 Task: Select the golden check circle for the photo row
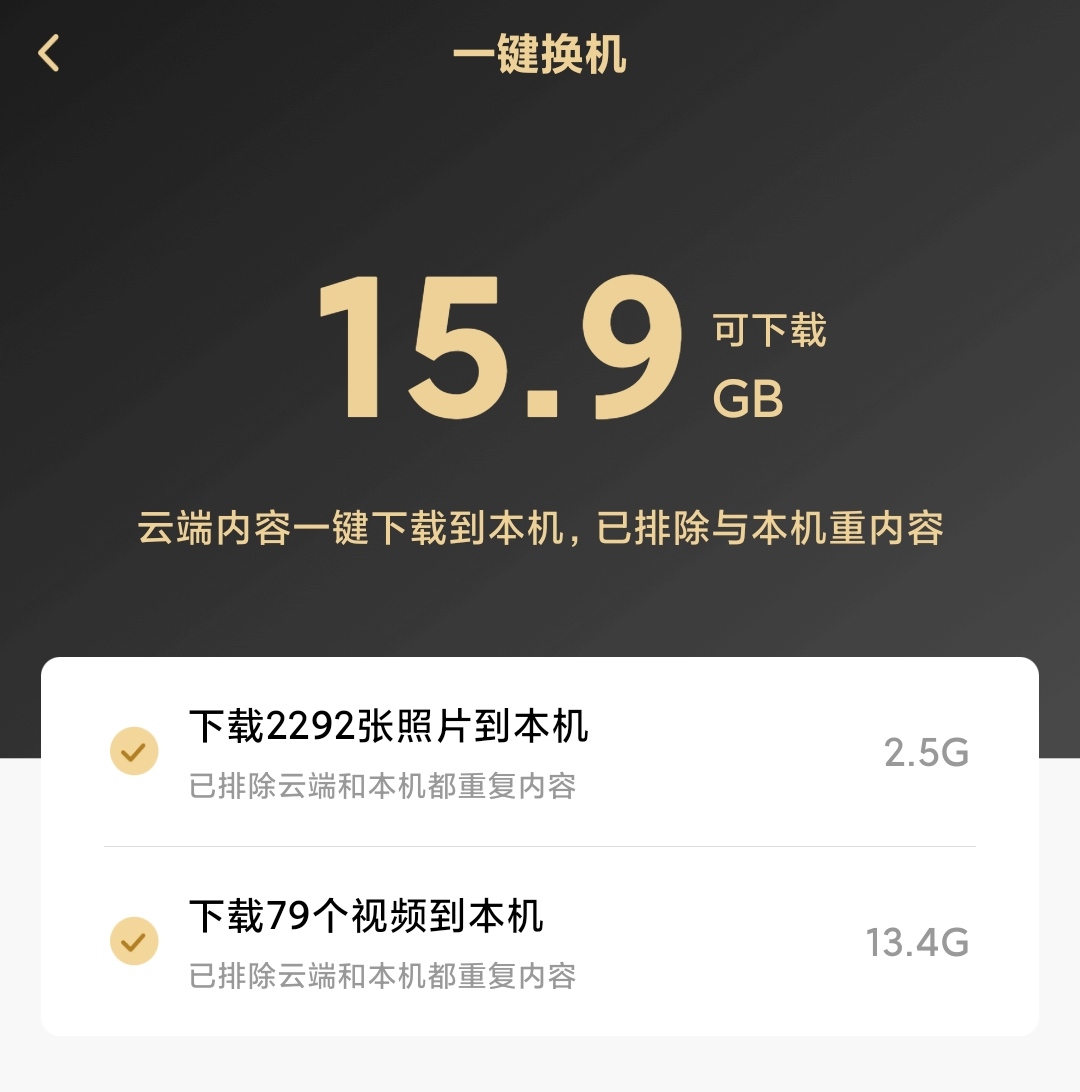point(134,750)
